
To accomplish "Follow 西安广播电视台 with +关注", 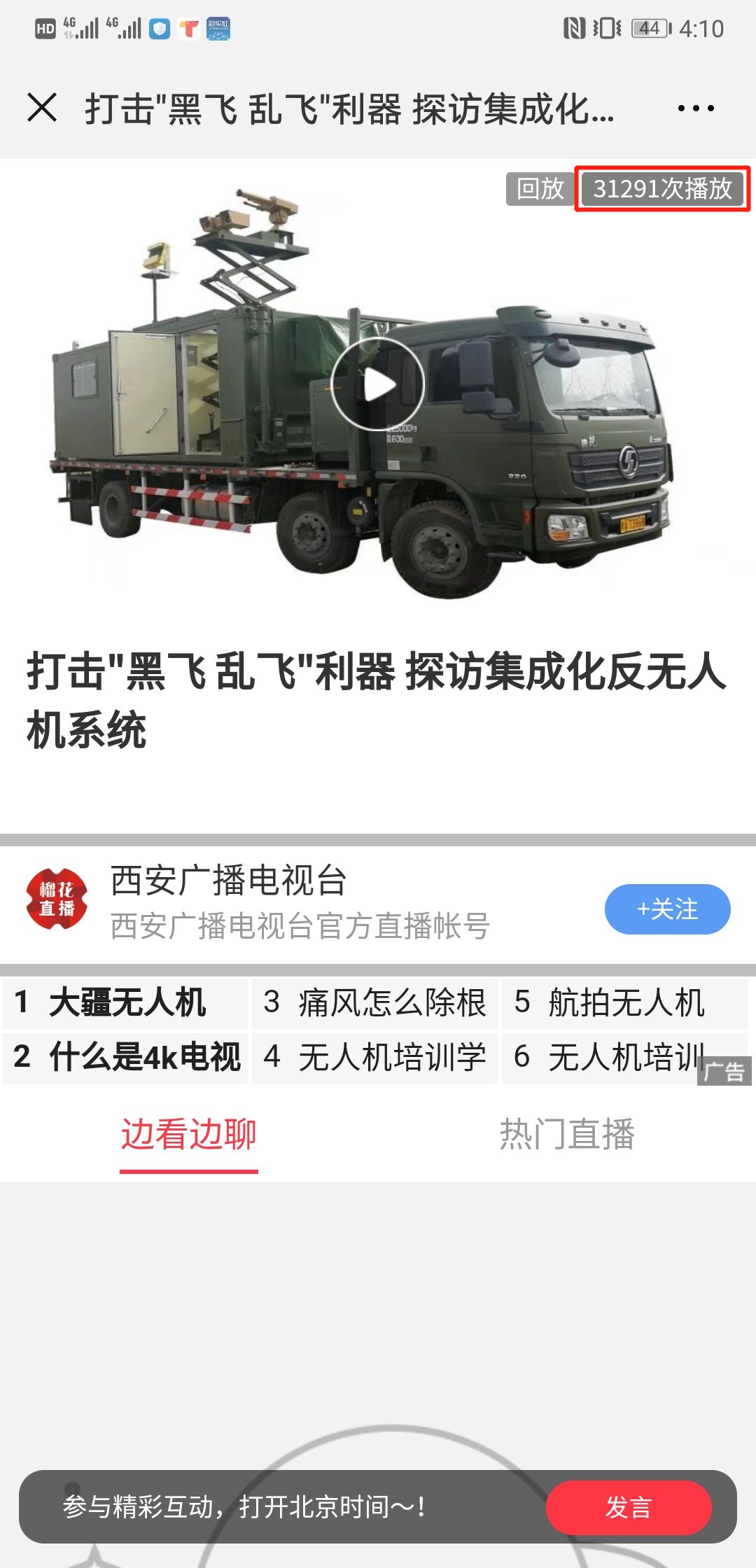I will pos(667,909).
